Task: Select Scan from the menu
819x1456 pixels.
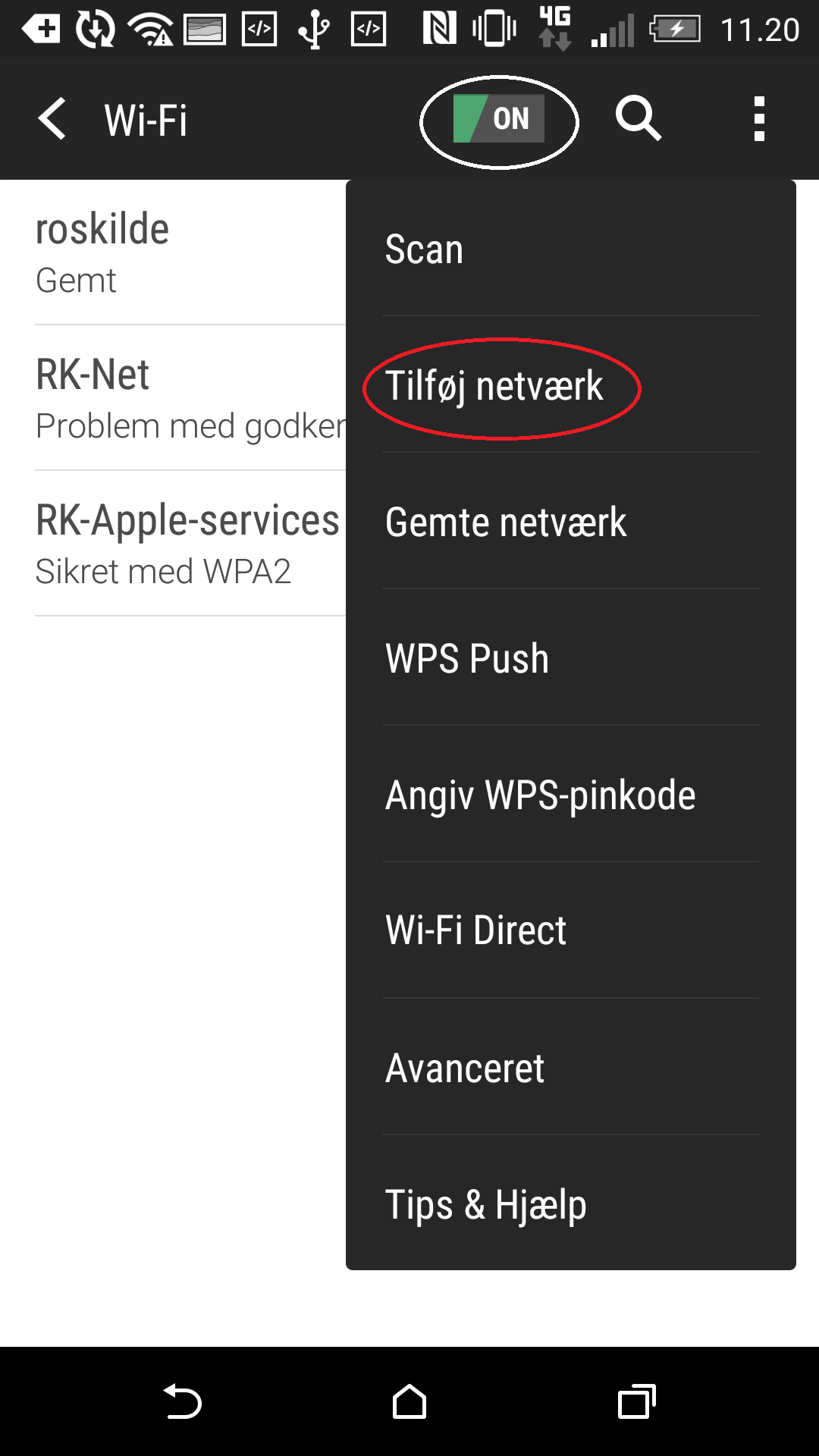Action: point(571,249)
